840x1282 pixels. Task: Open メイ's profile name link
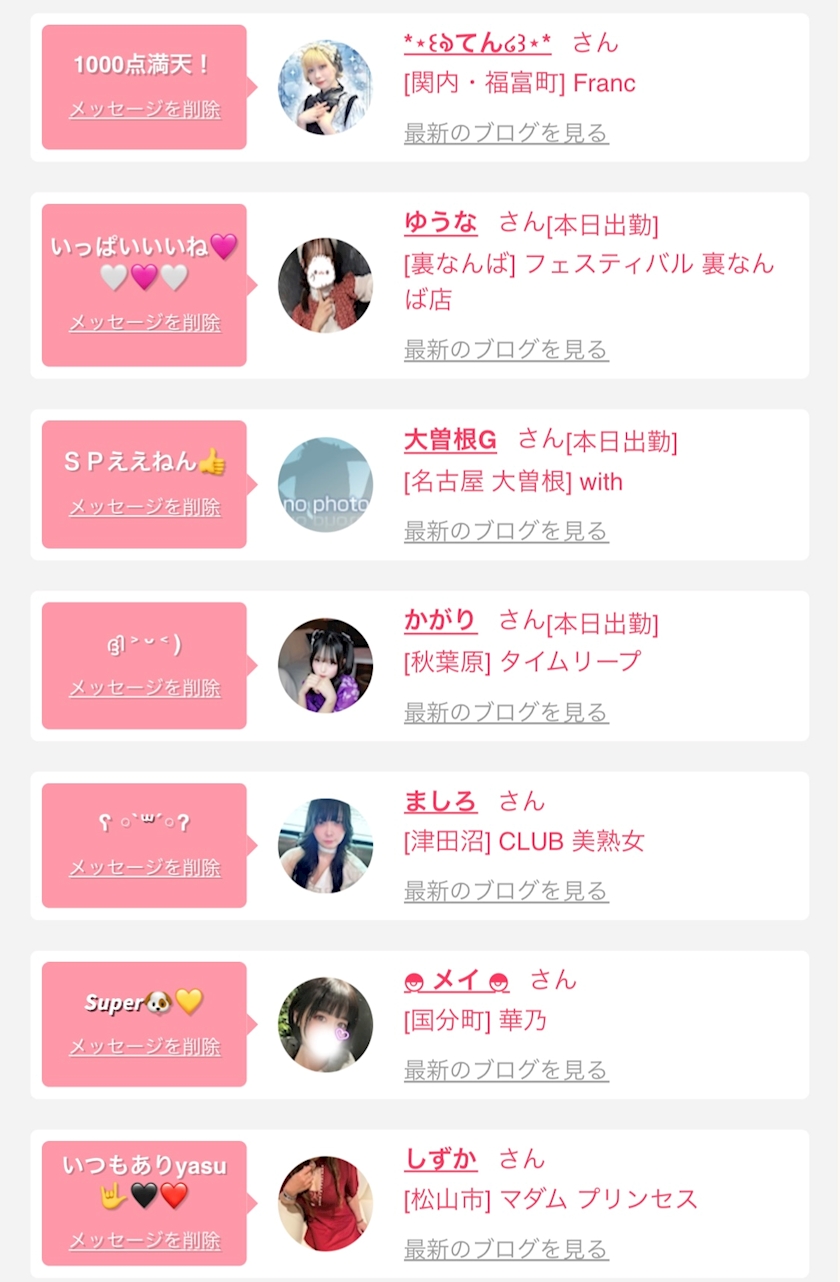(x=457, y=980)
